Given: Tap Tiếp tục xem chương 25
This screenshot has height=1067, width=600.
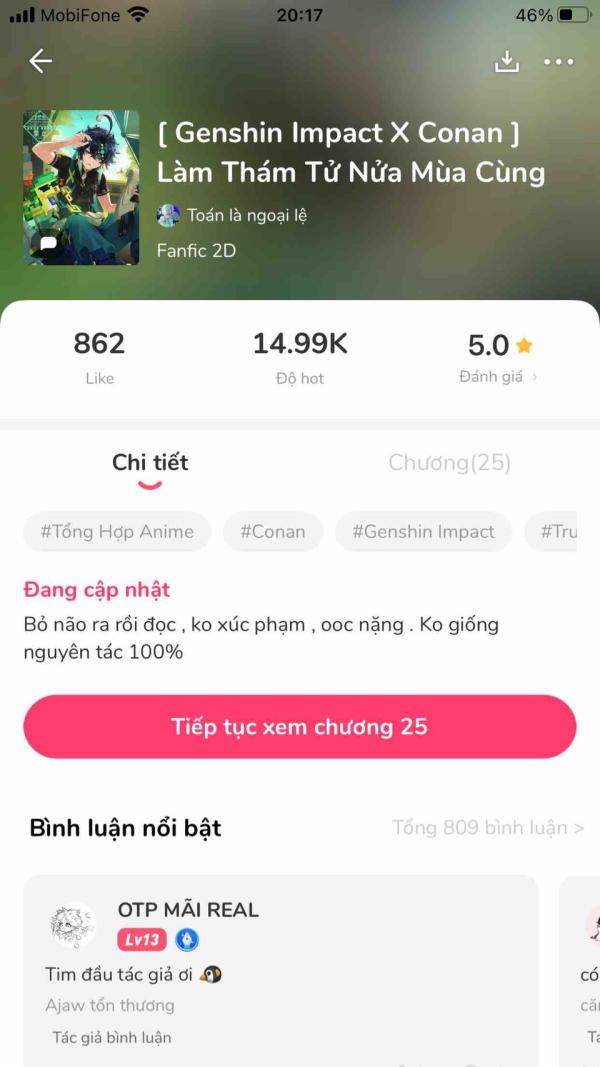Looking at the screenshot, I should click(x=299, y=726).
